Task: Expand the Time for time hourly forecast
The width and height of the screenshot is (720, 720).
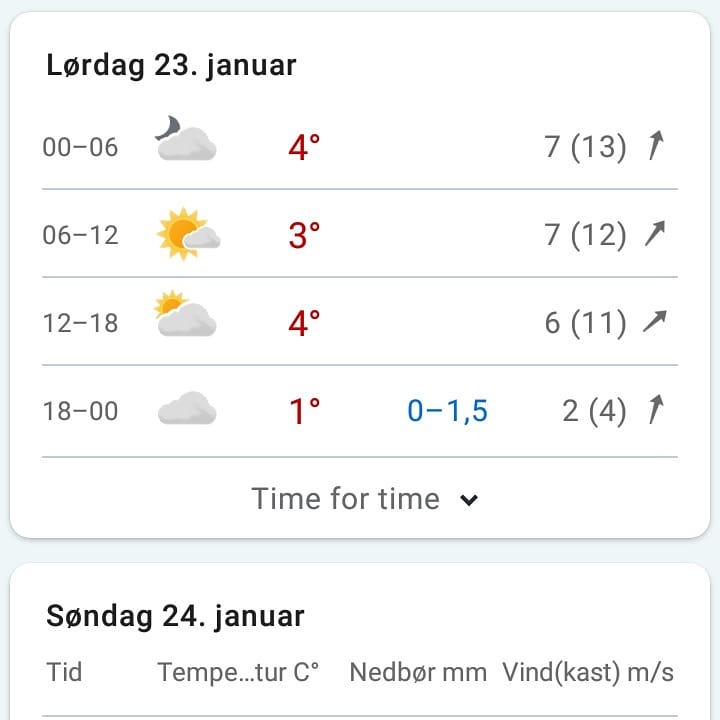Action: [x=365, y=499]
